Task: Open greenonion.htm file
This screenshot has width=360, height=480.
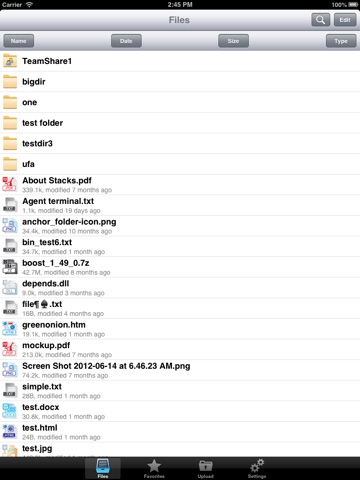Action: point(180,329)
